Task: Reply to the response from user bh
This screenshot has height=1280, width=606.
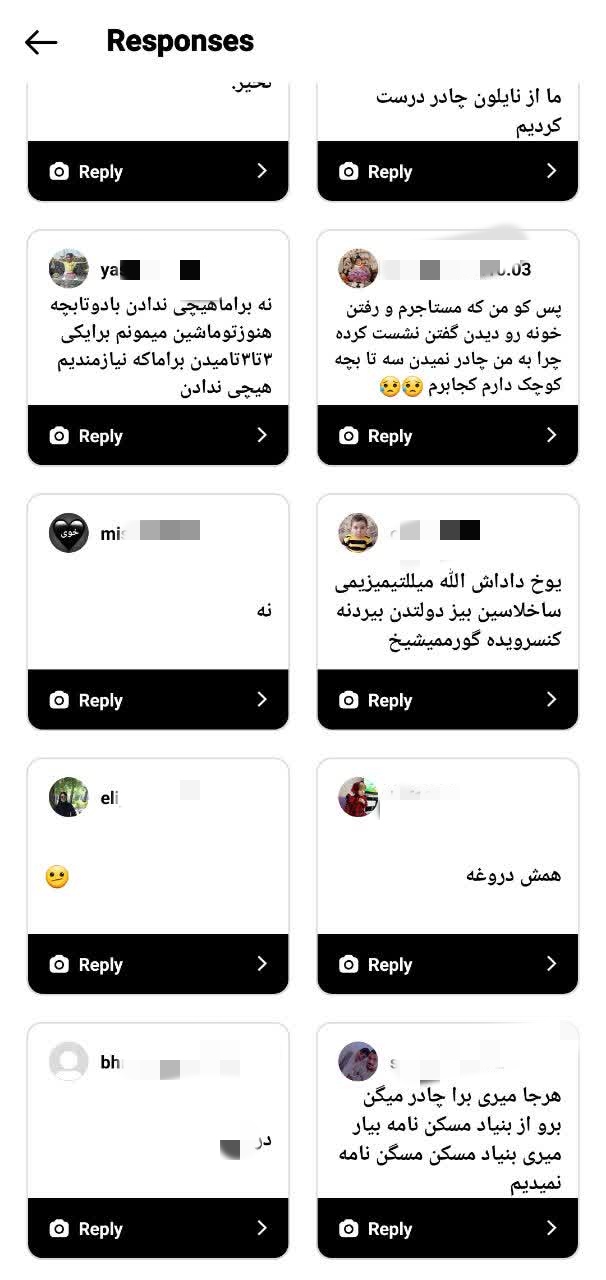Action: click(x=158, y=1229)
